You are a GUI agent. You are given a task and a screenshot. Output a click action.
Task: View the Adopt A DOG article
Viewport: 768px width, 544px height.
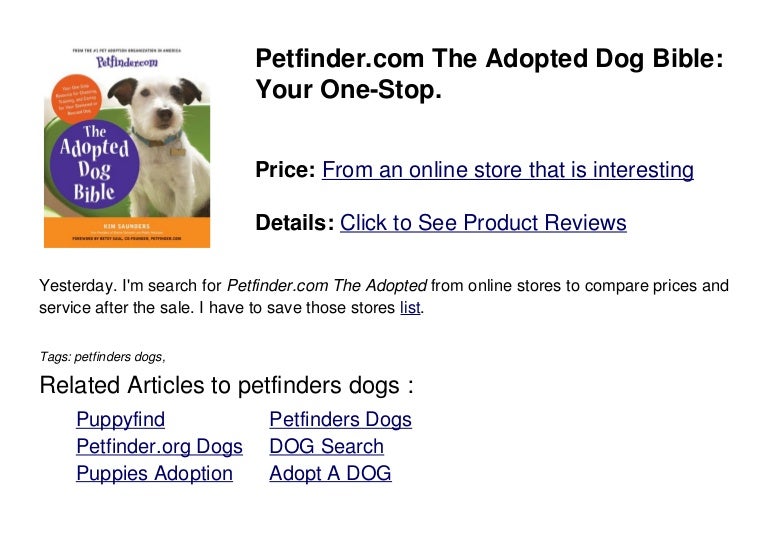330,474
